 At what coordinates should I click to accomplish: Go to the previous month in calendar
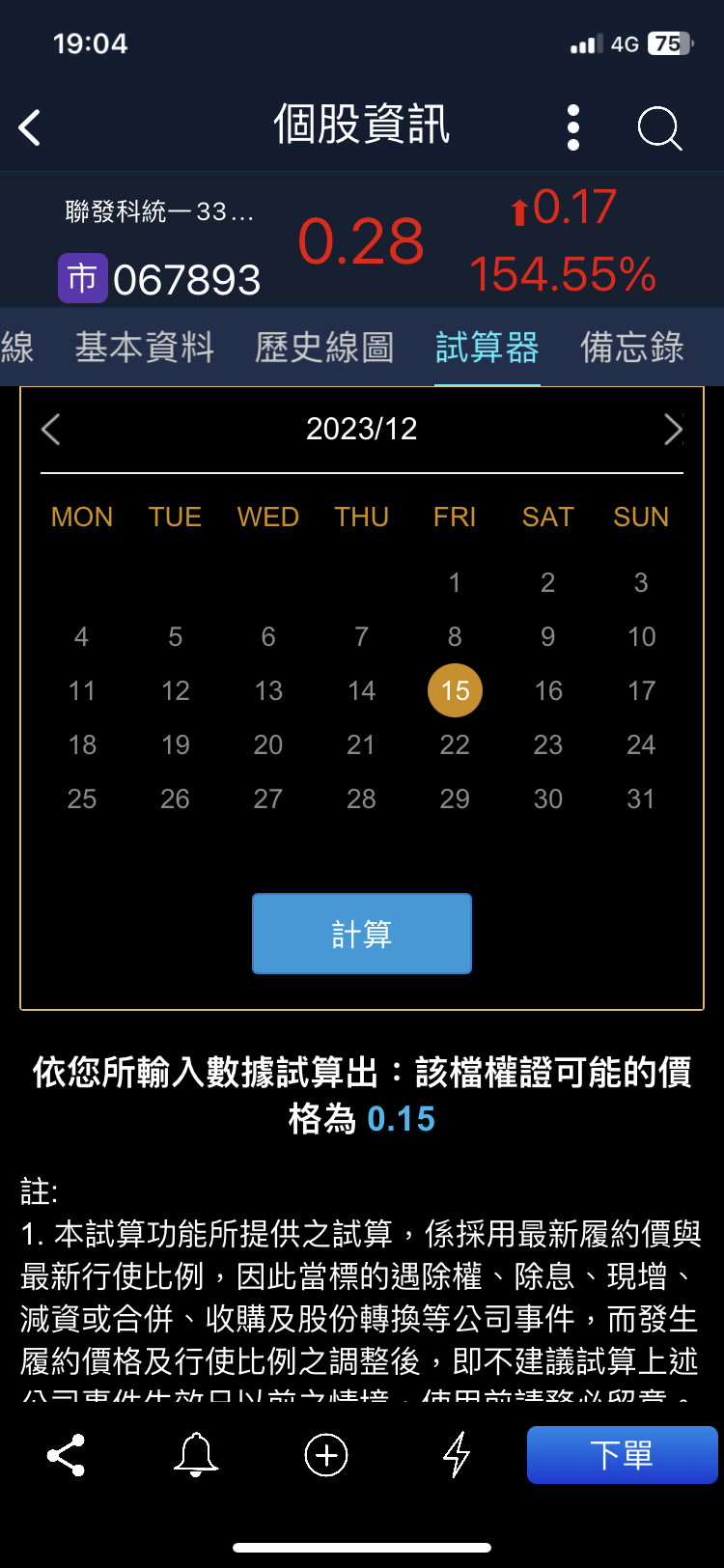52,430
